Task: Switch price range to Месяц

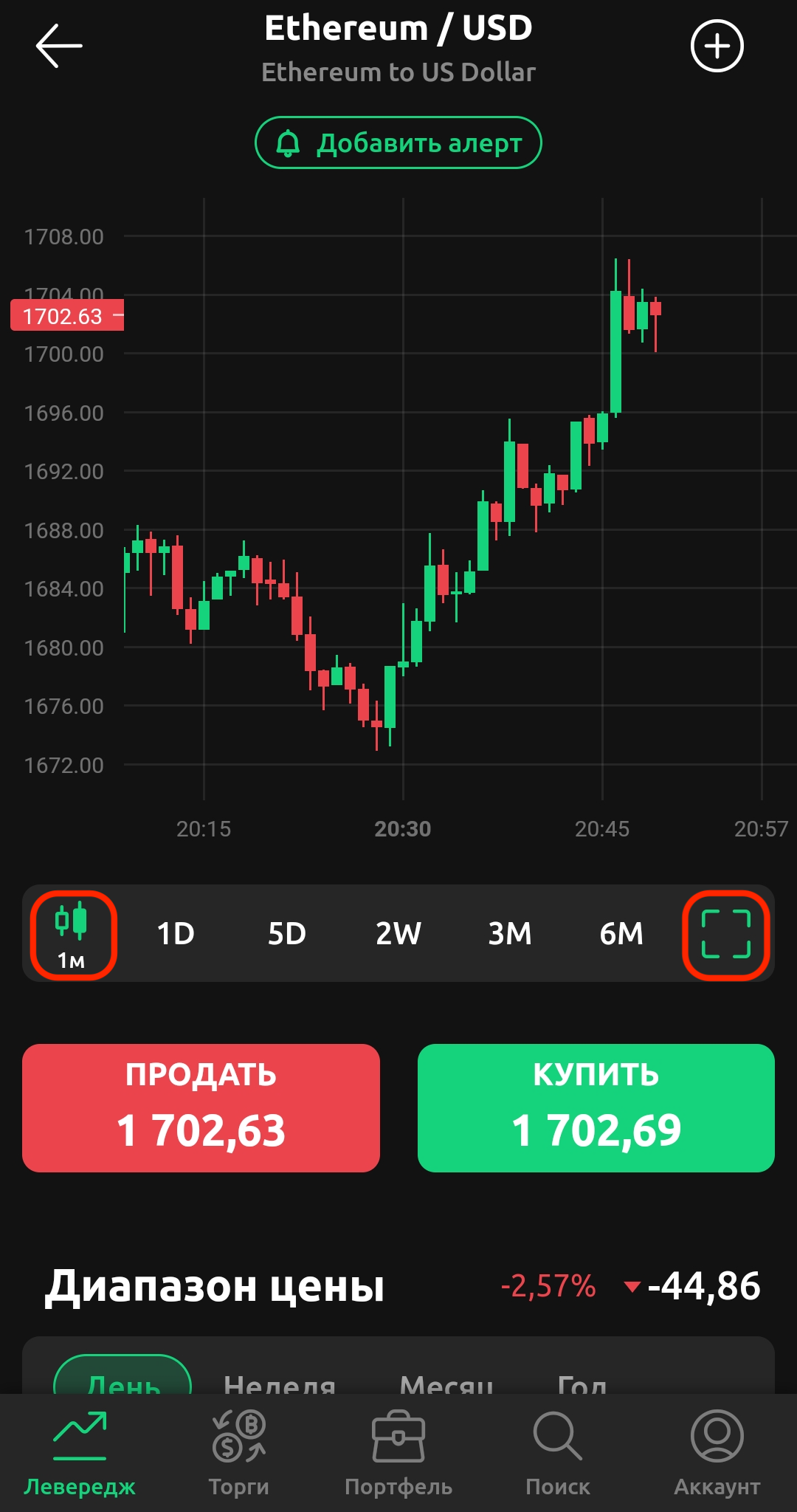Action: pyautogui.click(x=446, y=1384)
